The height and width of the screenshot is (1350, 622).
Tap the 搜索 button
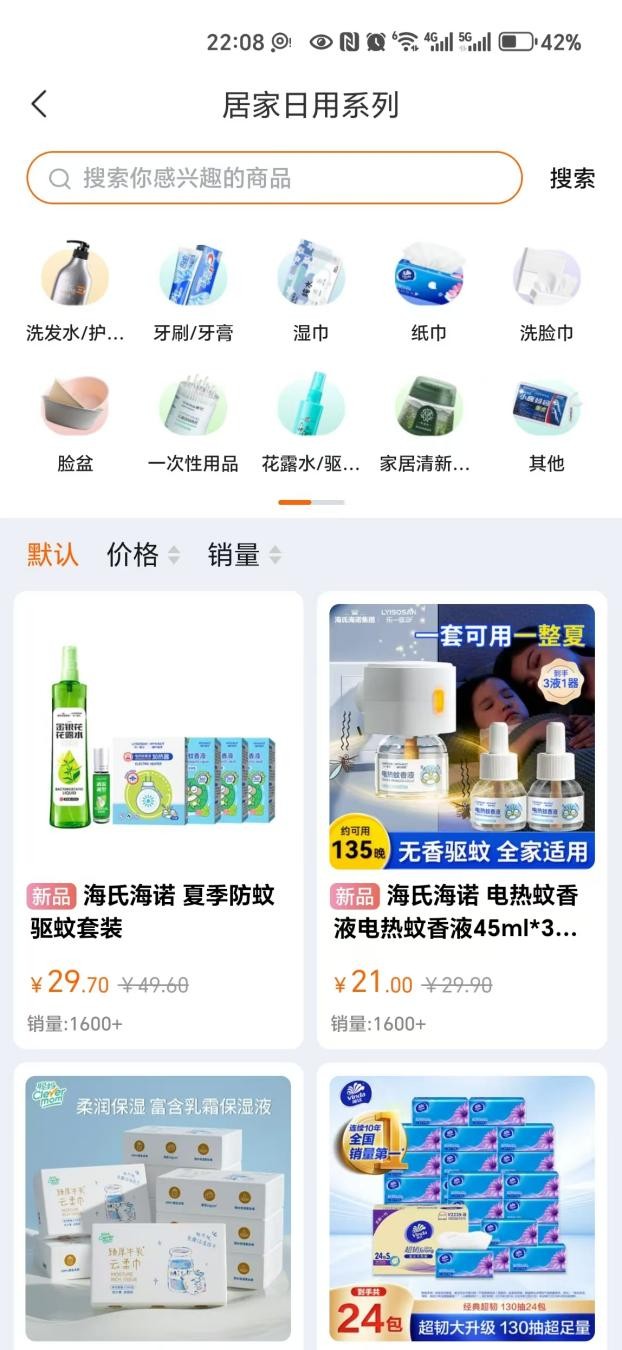click(572, 178)
